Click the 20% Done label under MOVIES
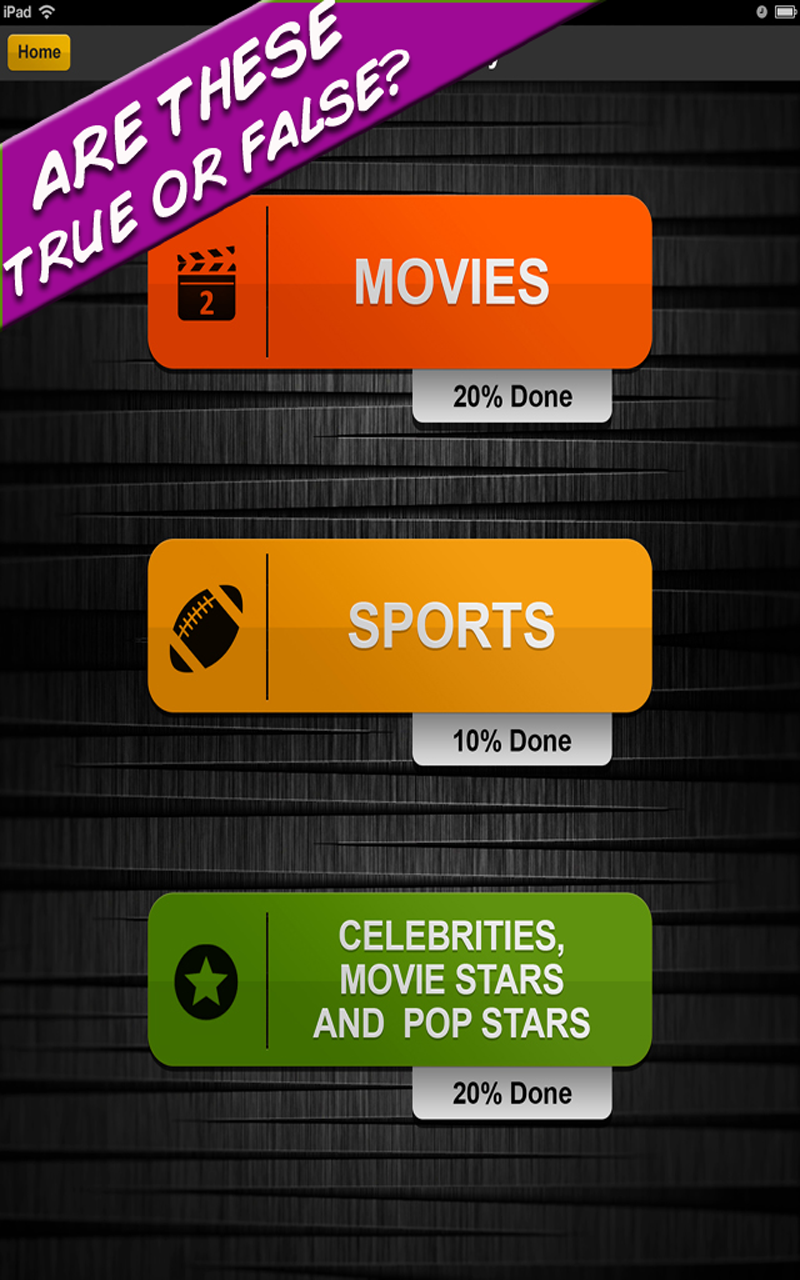This screenshot has height=1280, width=800. [x=512, y=396]
